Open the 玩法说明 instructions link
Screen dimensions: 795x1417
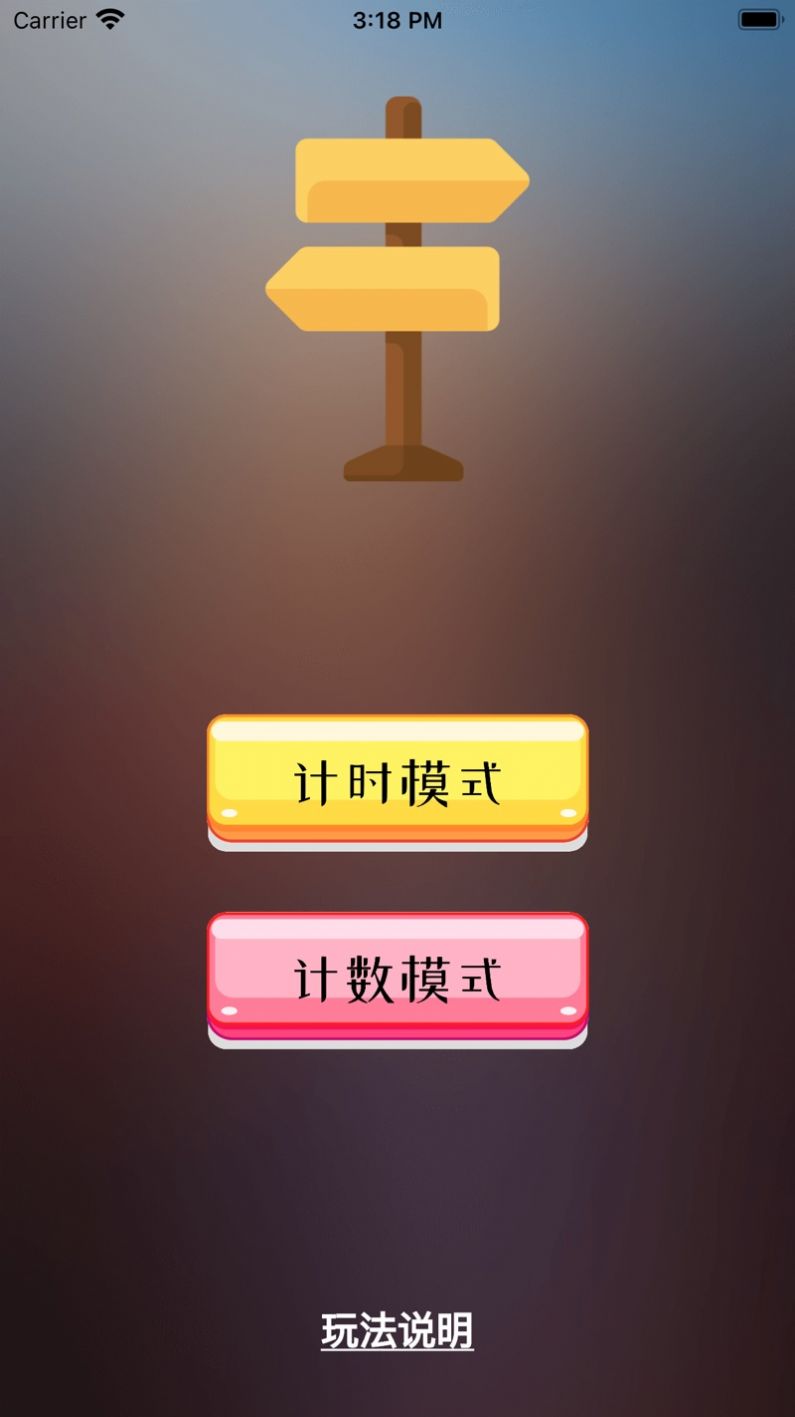[397, 1331]
